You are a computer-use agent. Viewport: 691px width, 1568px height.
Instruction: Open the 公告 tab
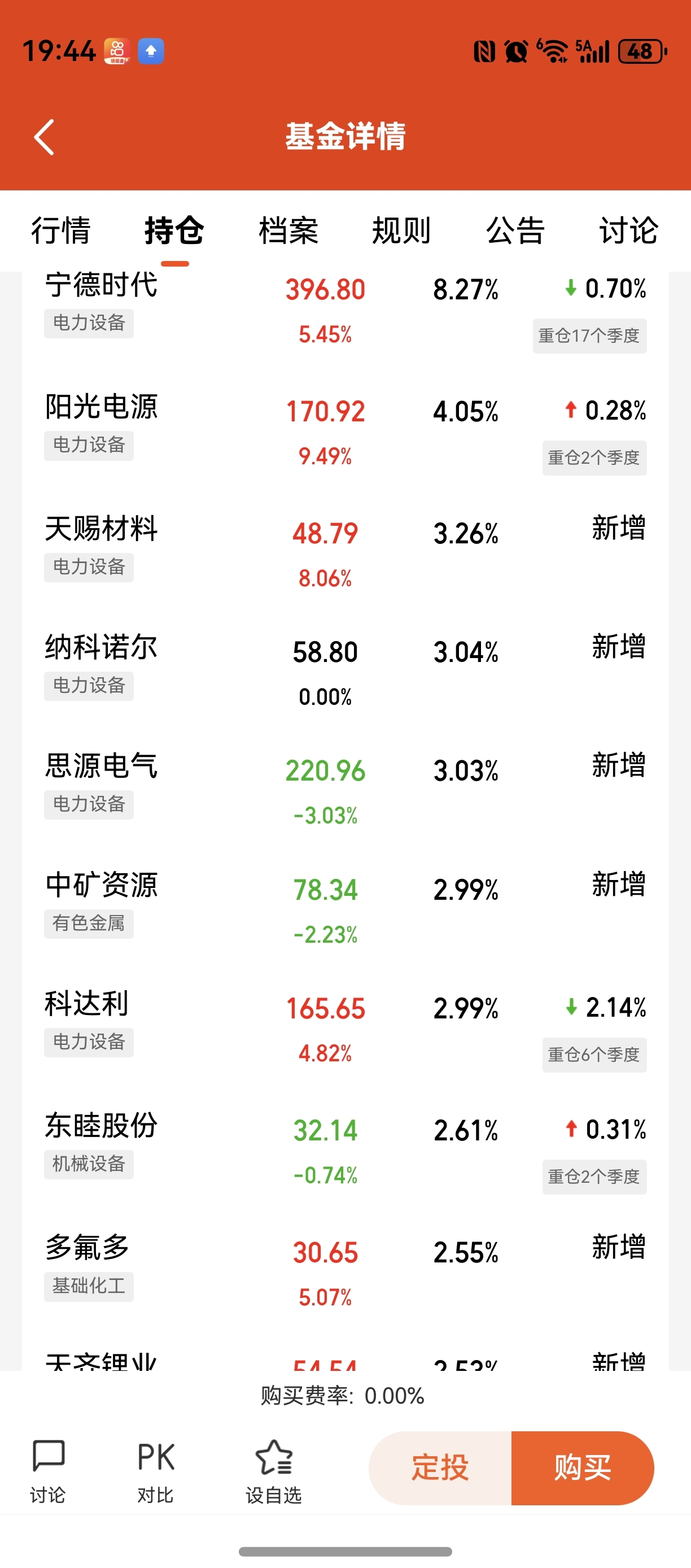coord(515,230)
